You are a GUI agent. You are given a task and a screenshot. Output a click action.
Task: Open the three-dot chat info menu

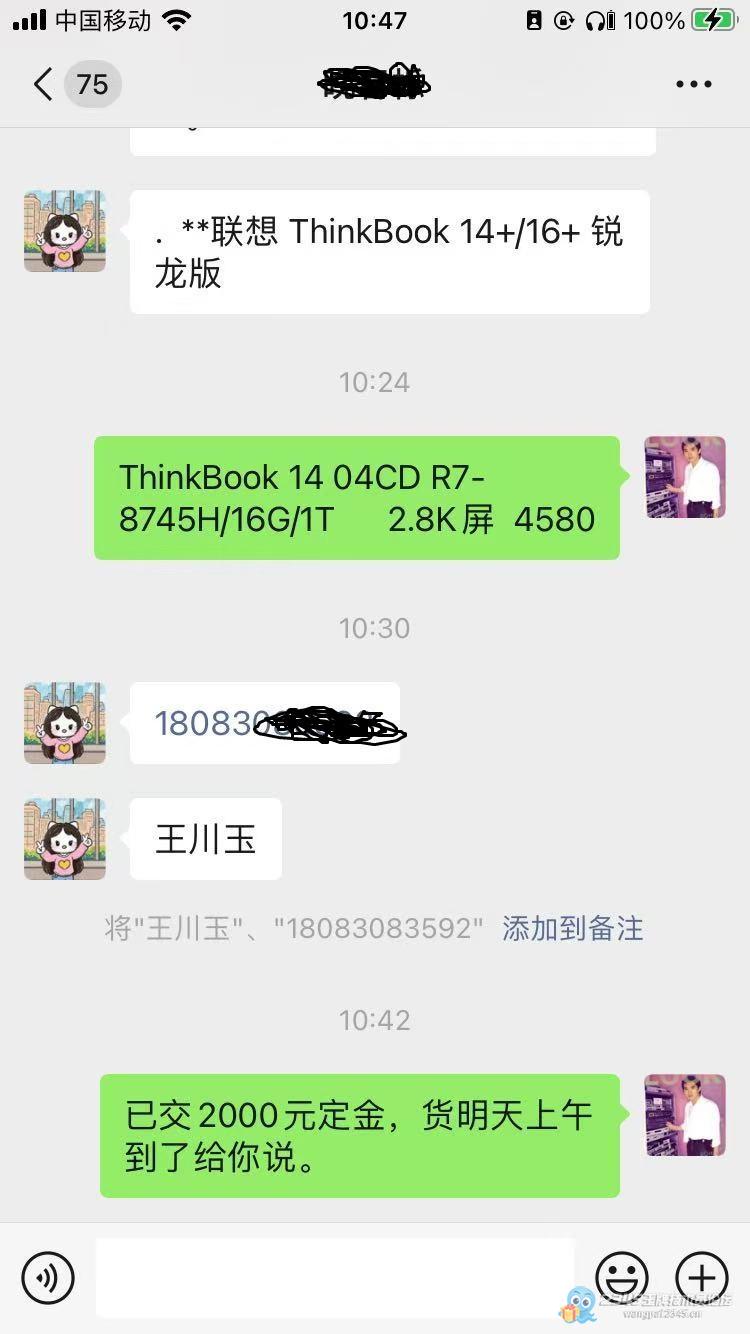point(693,84)
